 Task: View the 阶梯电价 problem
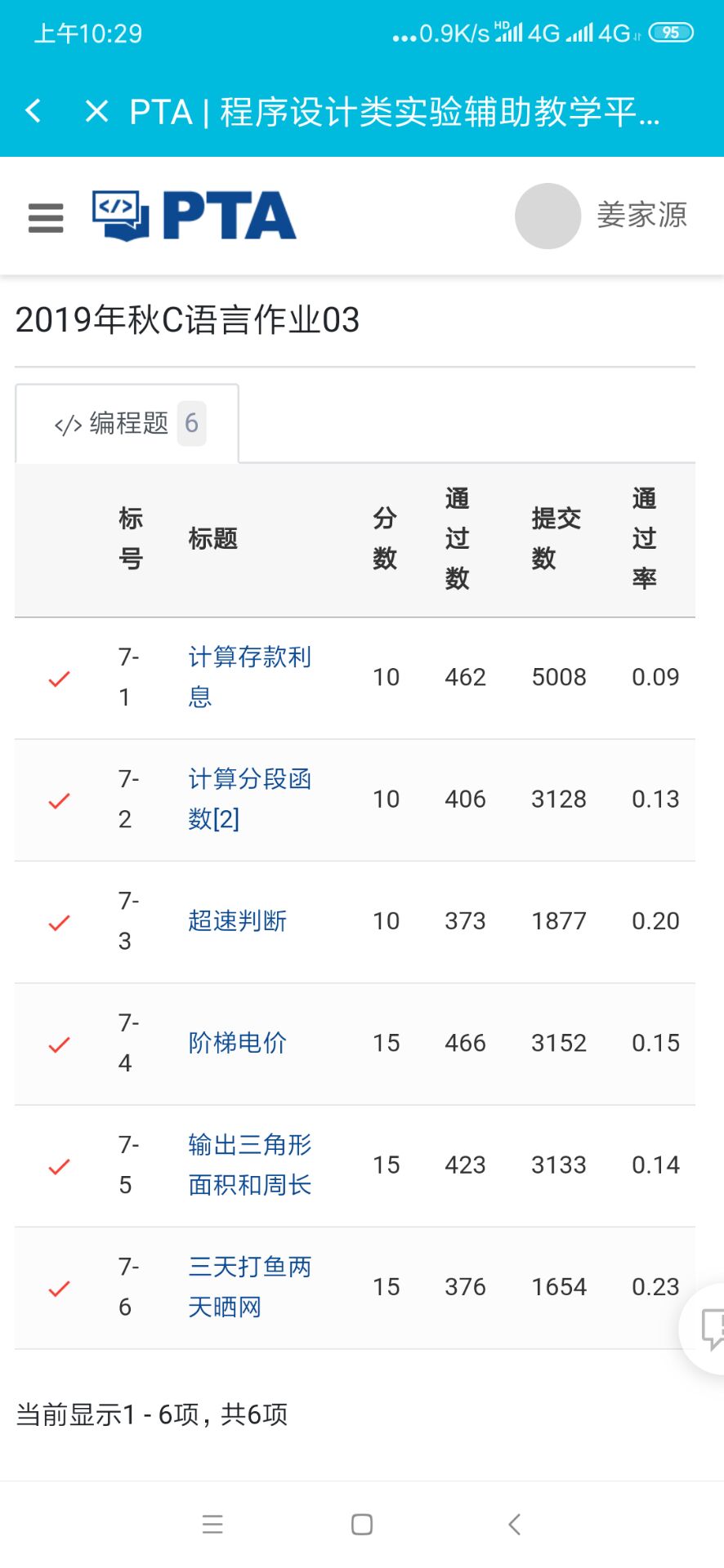tap(237, 1043)
